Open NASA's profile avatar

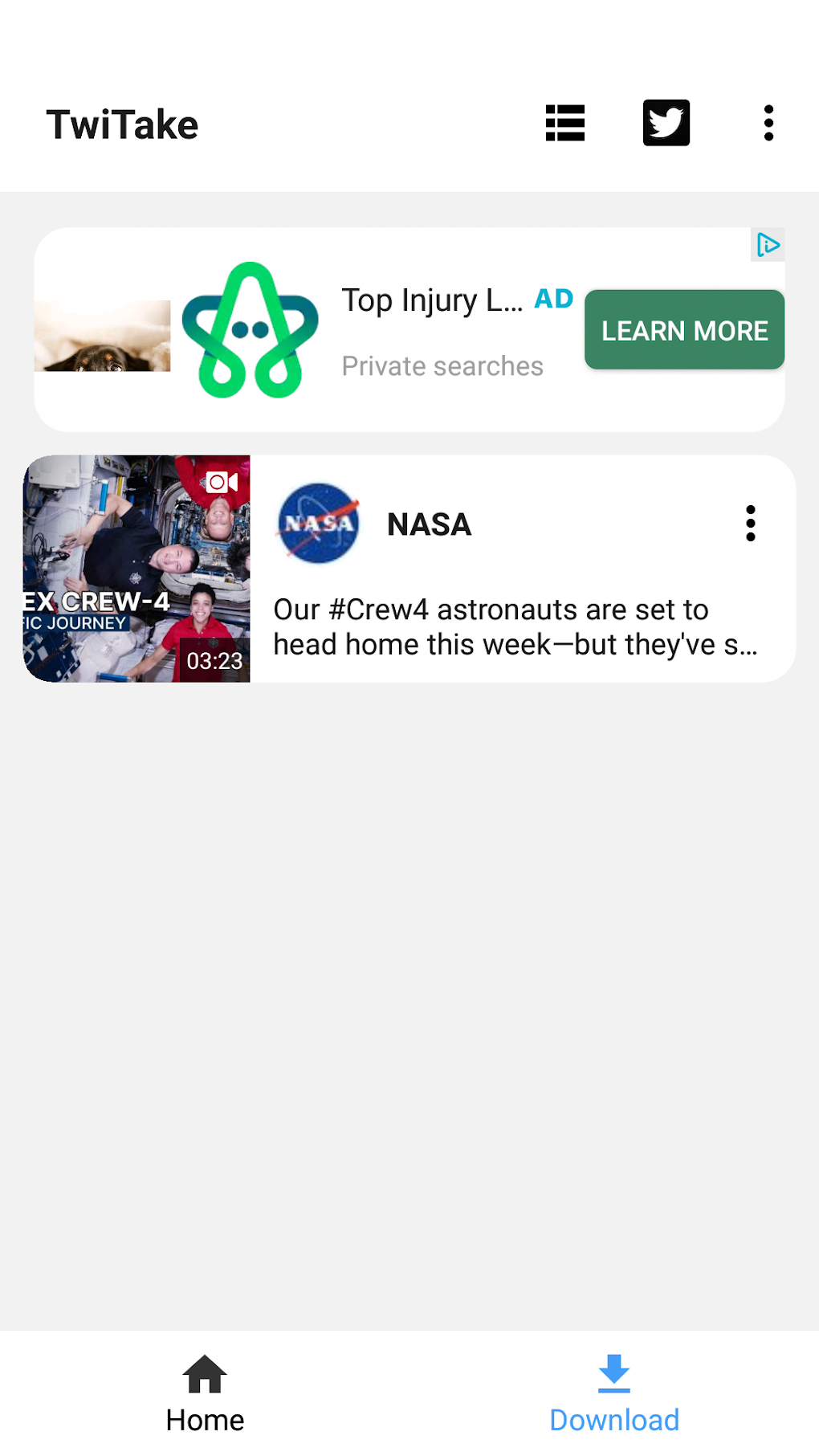(317, 525)
